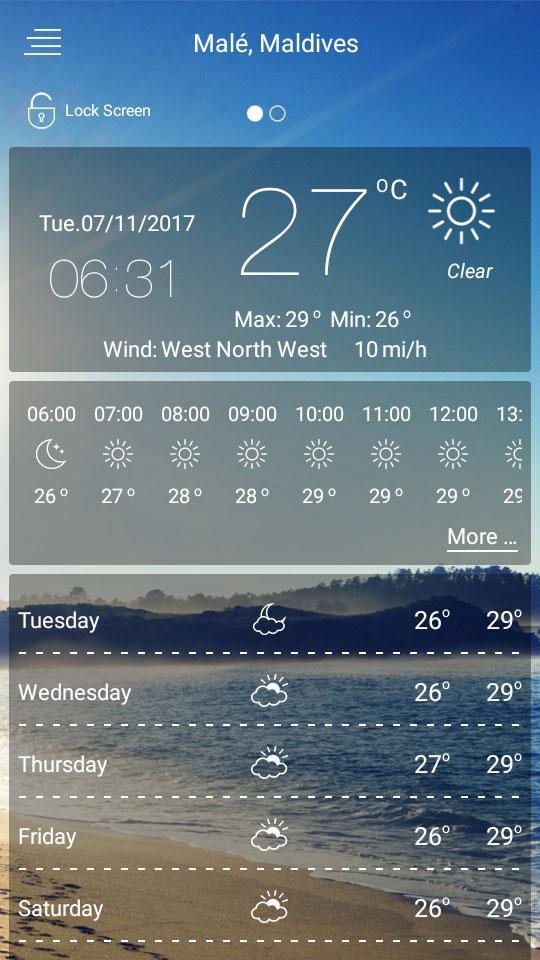Select the second page indicator dot
540x960 pixels.
point(277,113)
